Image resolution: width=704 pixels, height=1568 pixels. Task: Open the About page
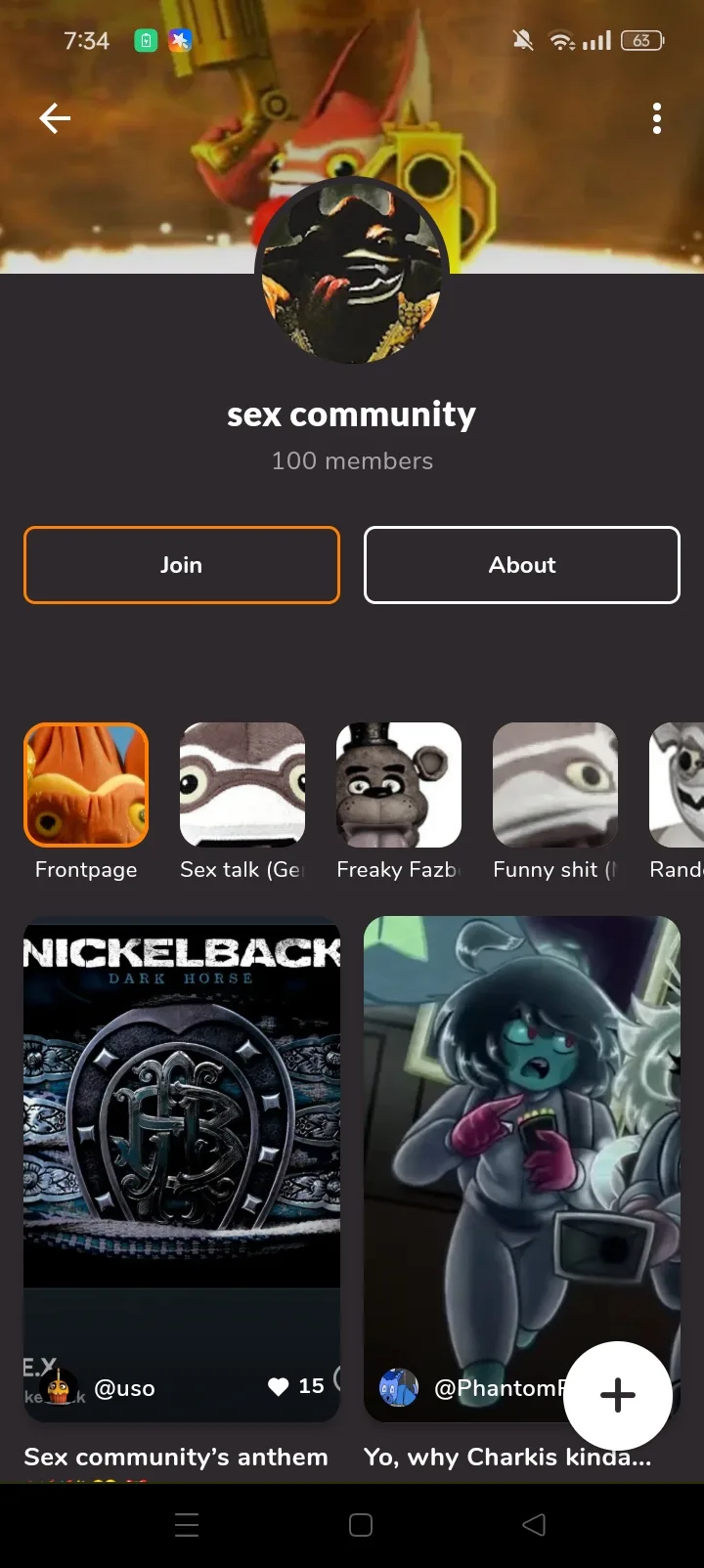point(522,565)
